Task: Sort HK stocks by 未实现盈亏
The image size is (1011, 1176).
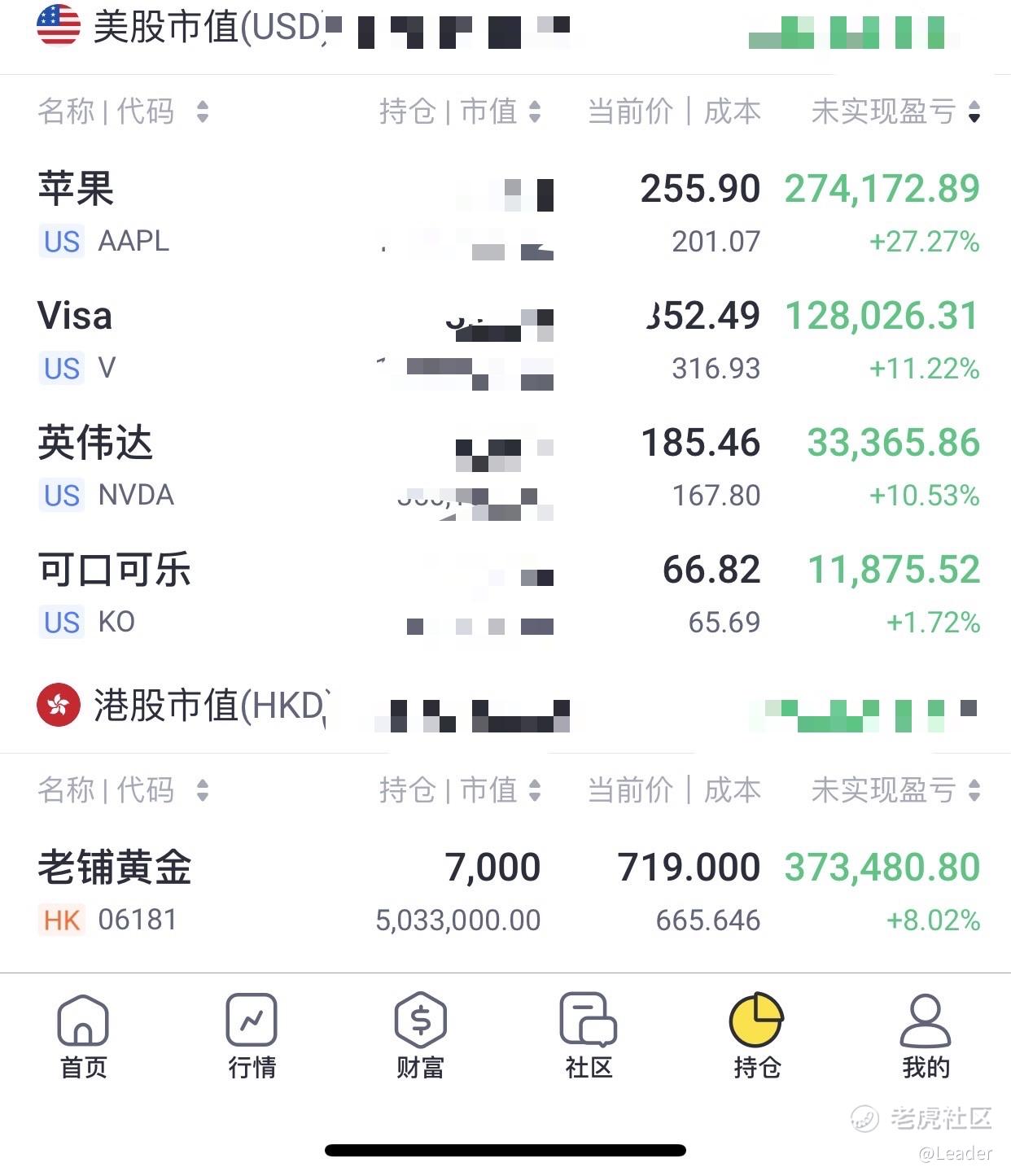Action: click(x=895, y=790)
